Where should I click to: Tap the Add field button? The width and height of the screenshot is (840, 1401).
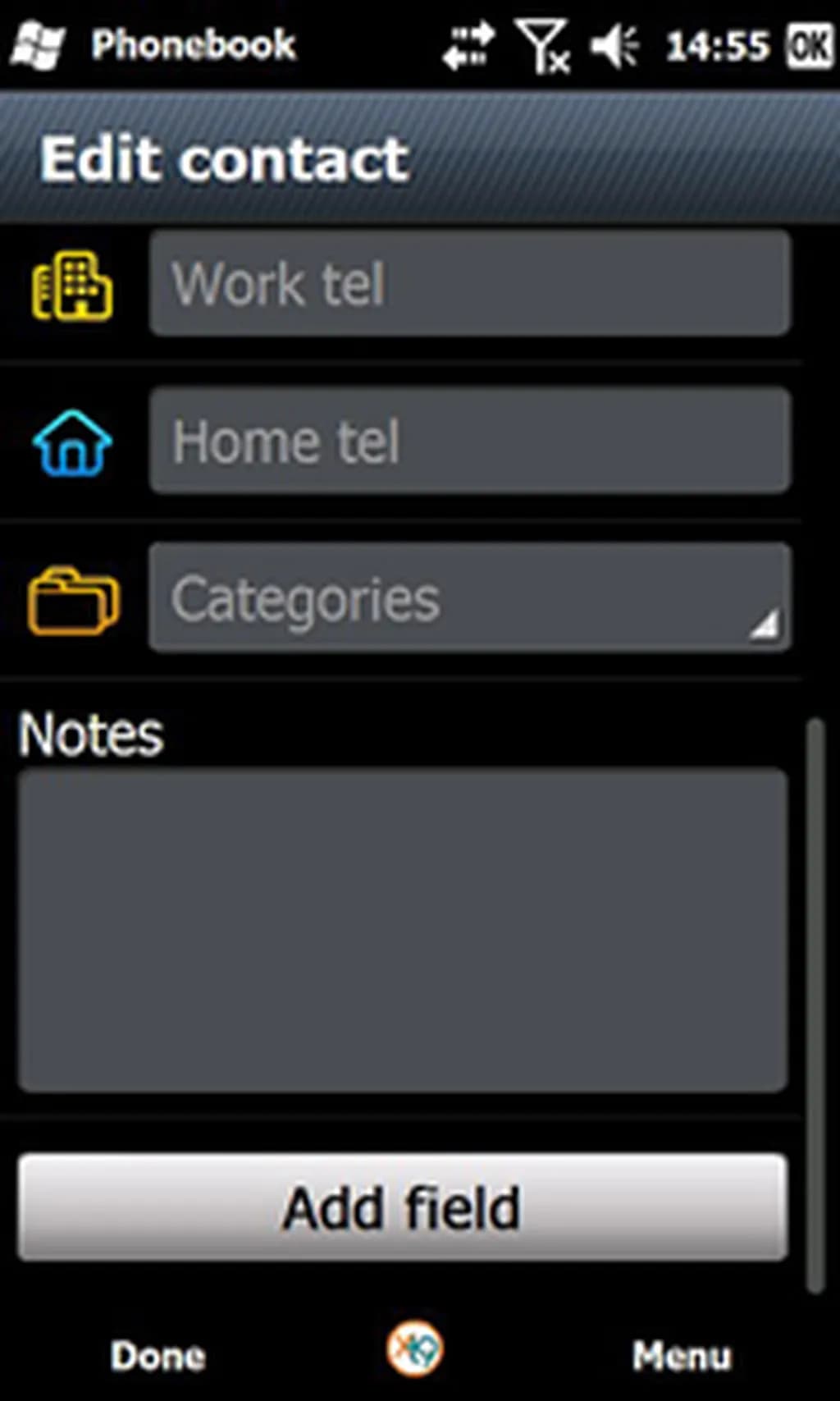[402, 1207]
